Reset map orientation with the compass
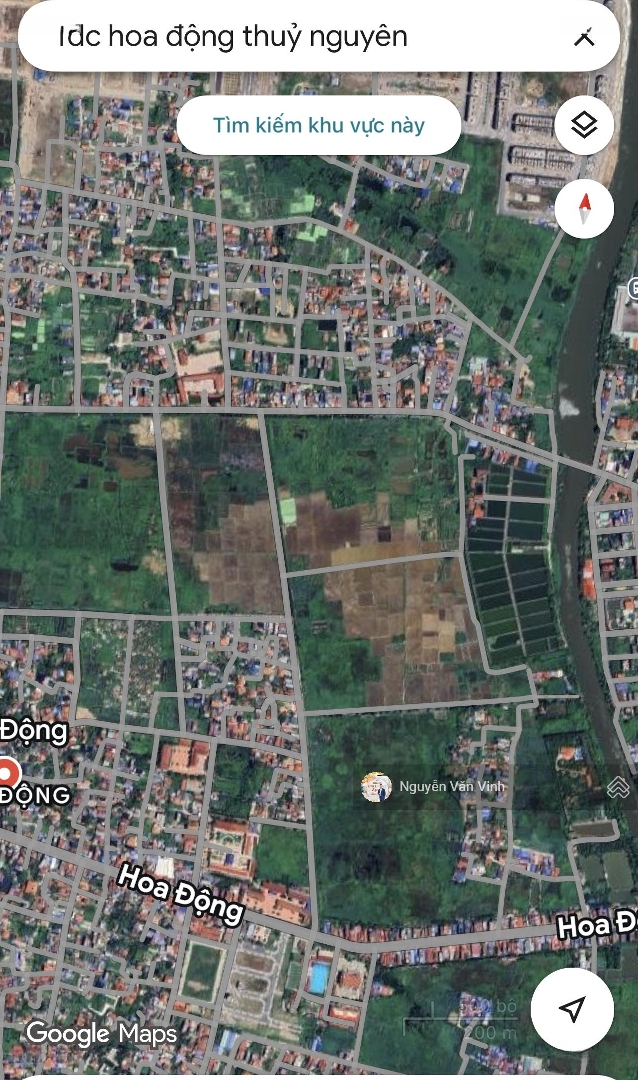Screen dimensions: 638x1080 click(584, 208)
